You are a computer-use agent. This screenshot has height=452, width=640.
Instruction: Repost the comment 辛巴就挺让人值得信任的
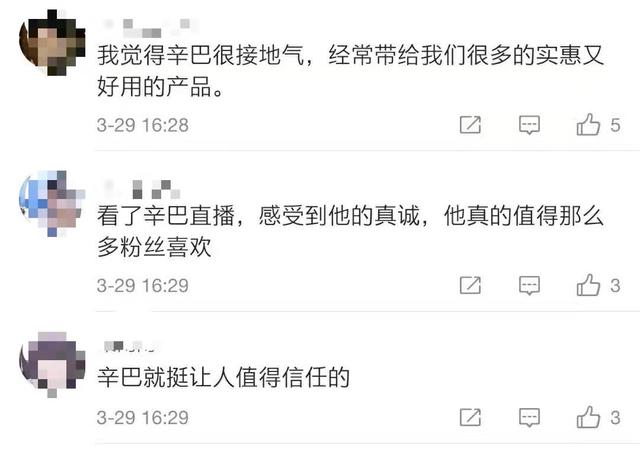point(470,416)
